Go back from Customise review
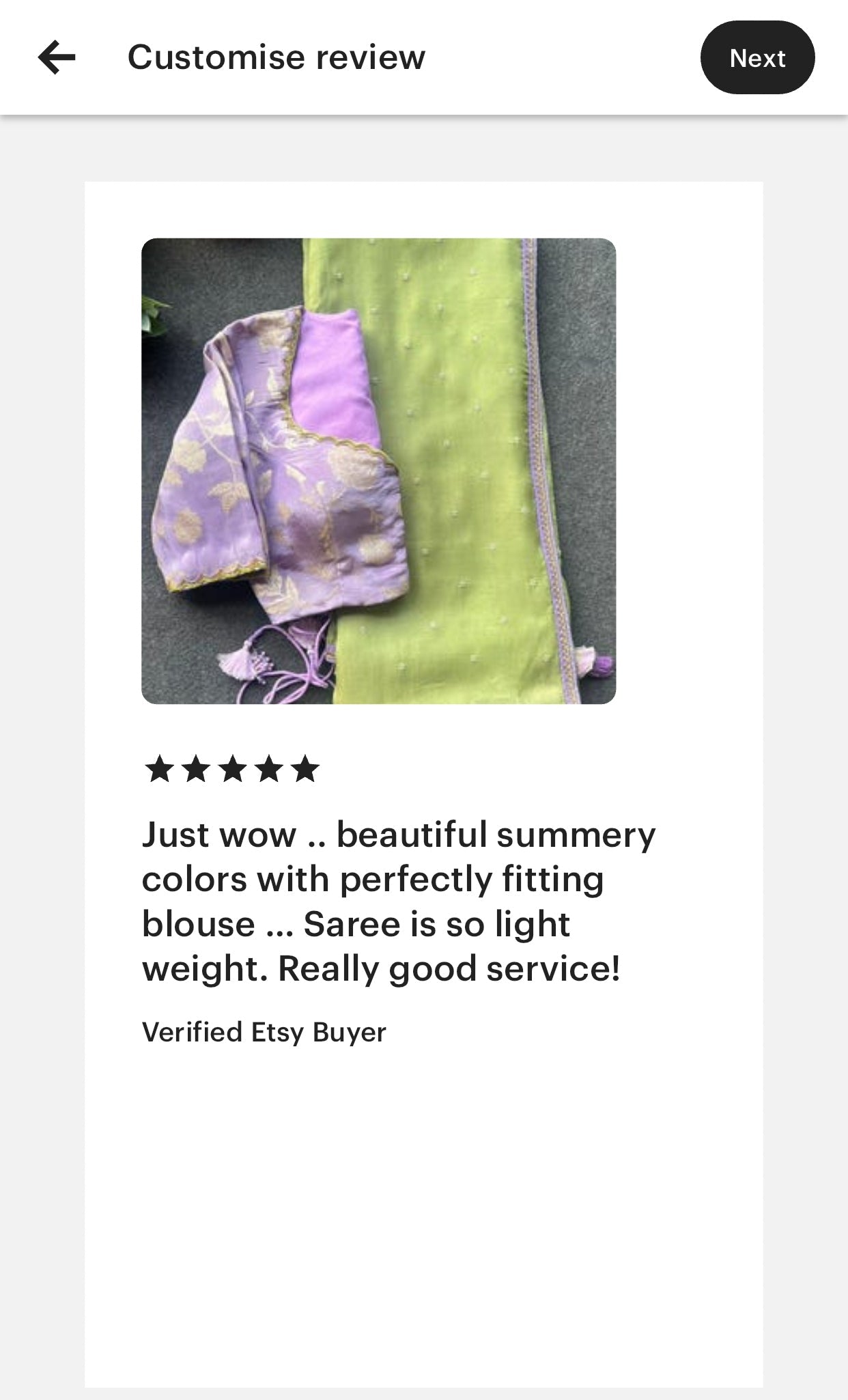 (x=57, y=57)
